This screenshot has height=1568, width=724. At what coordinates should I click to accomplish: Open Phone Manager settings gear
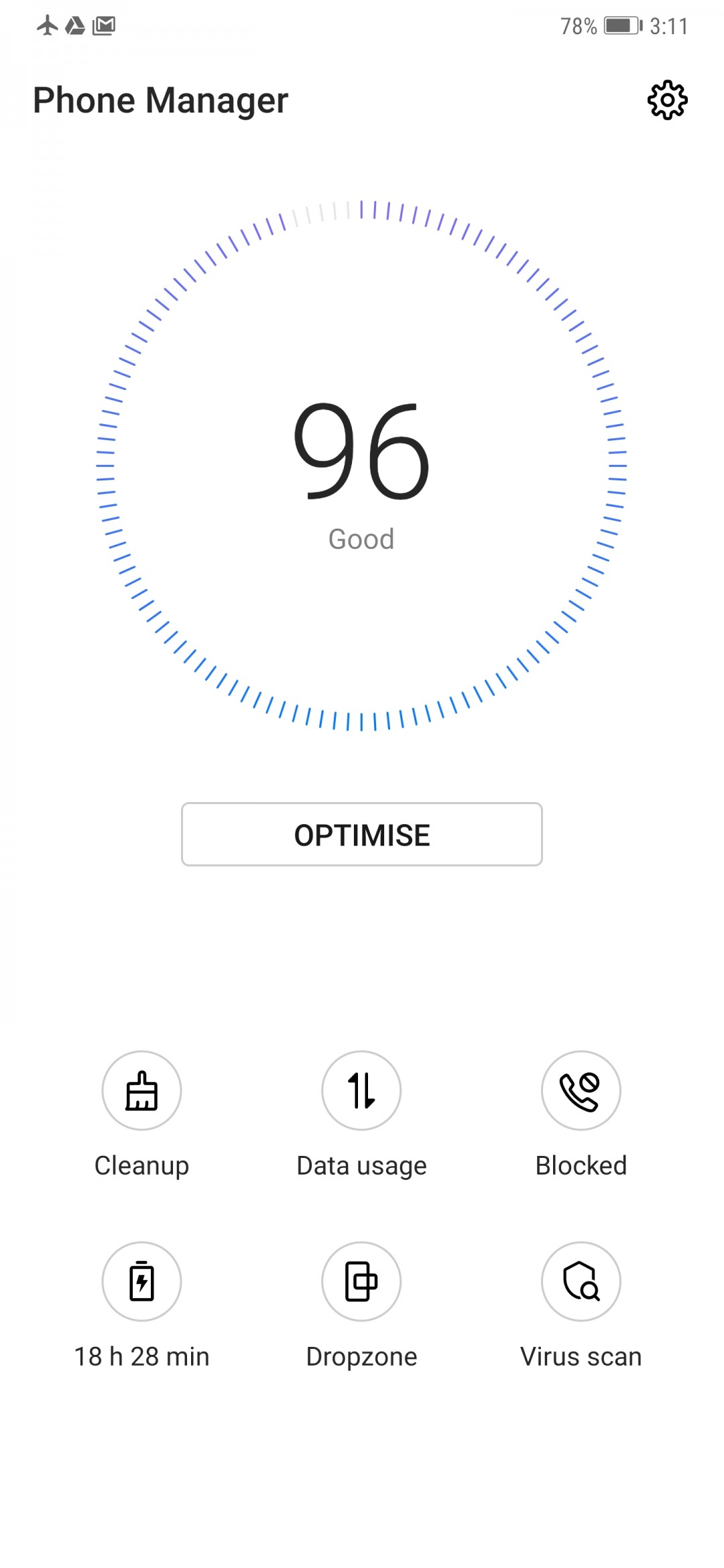point(667,101)
